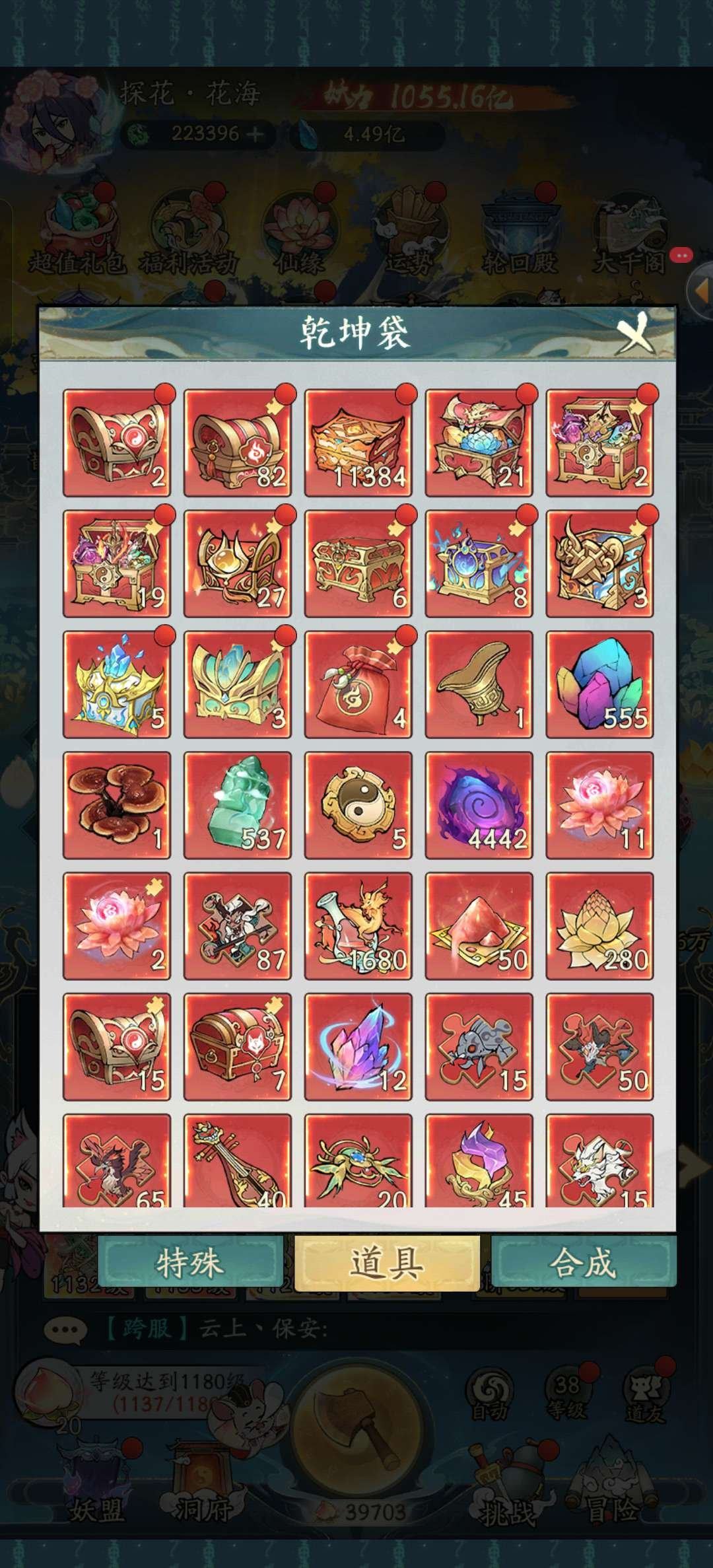The height and width of the screenshot is (1568, 713).
Task: Close the 乾坤袋 inventory dialog
Action: (636, 332)
